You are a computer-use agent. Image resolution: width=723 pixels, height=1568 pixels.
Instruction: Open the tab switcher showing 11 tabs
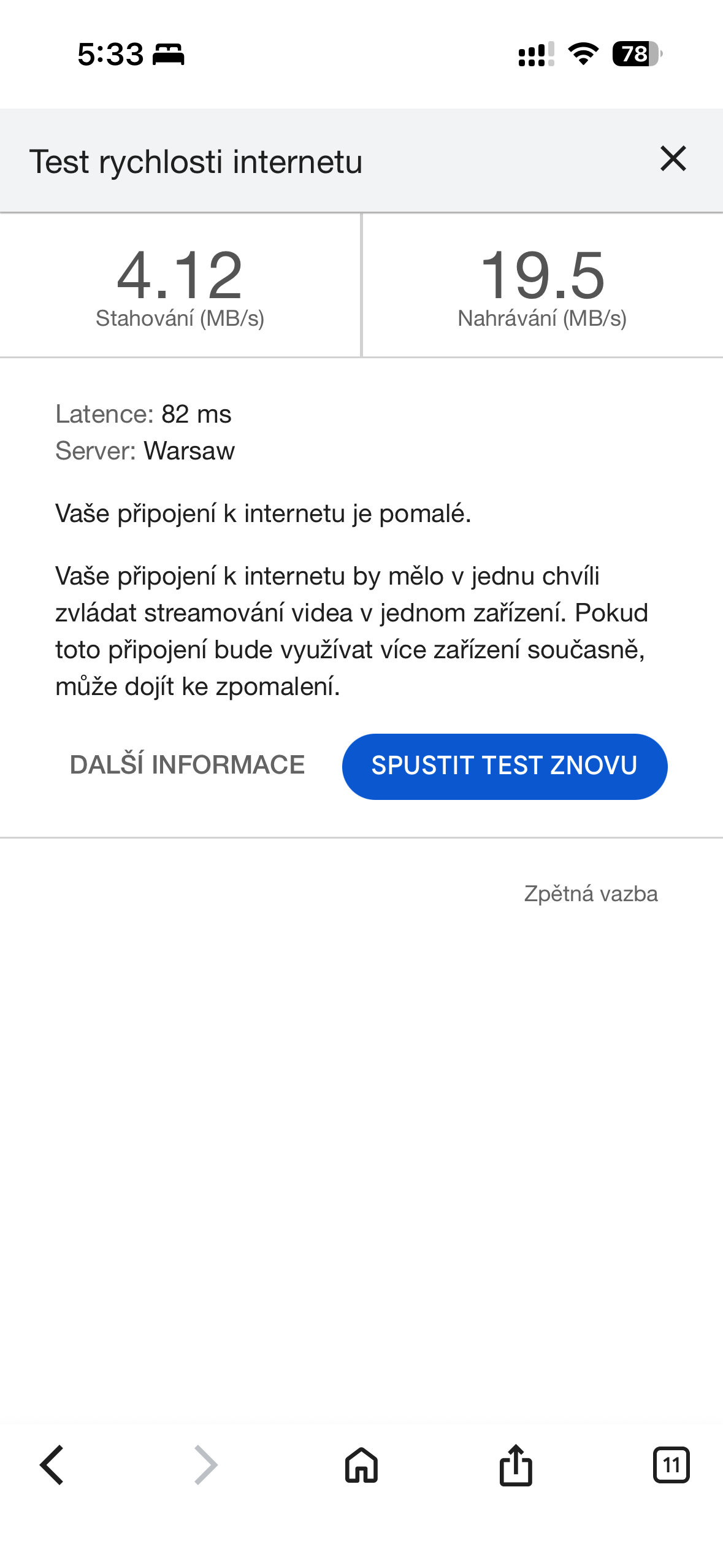671,1465
